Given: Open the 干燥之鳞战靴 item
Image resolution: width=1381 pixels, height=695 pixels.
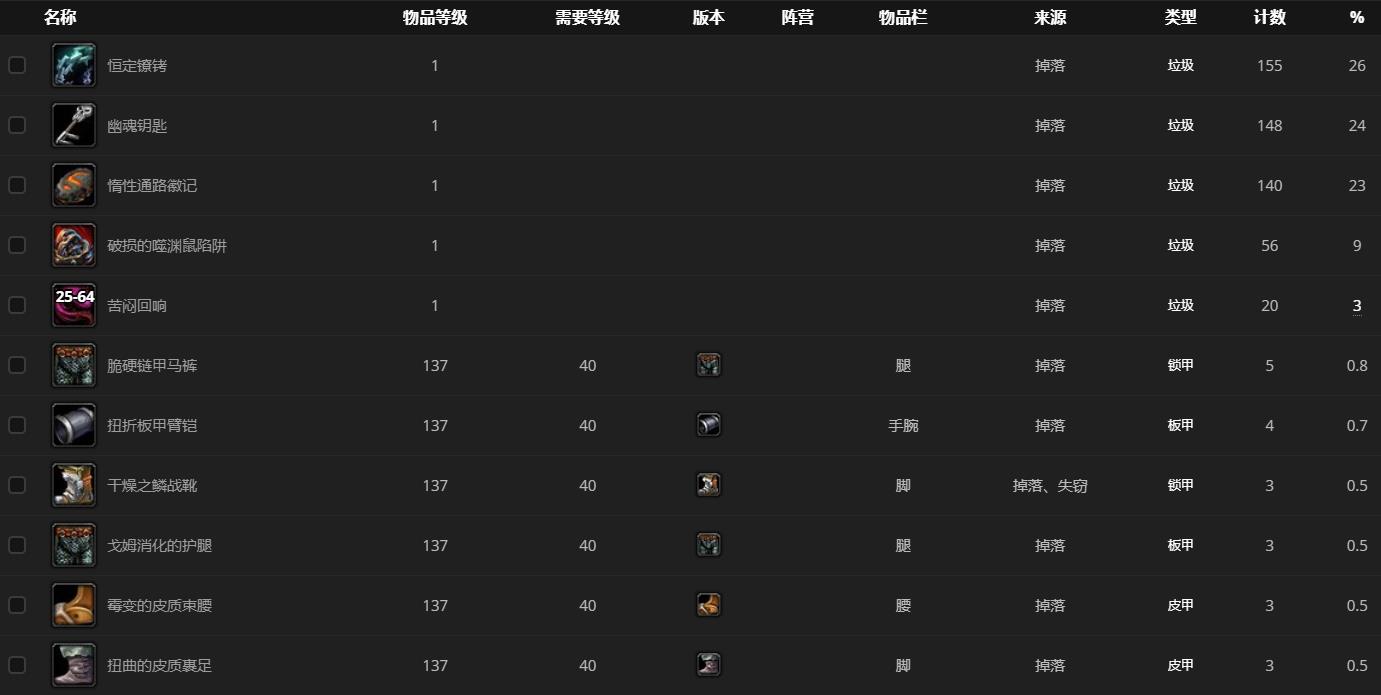Looking at the screenshot, I should pyautogui.click(x=152, y=486).
